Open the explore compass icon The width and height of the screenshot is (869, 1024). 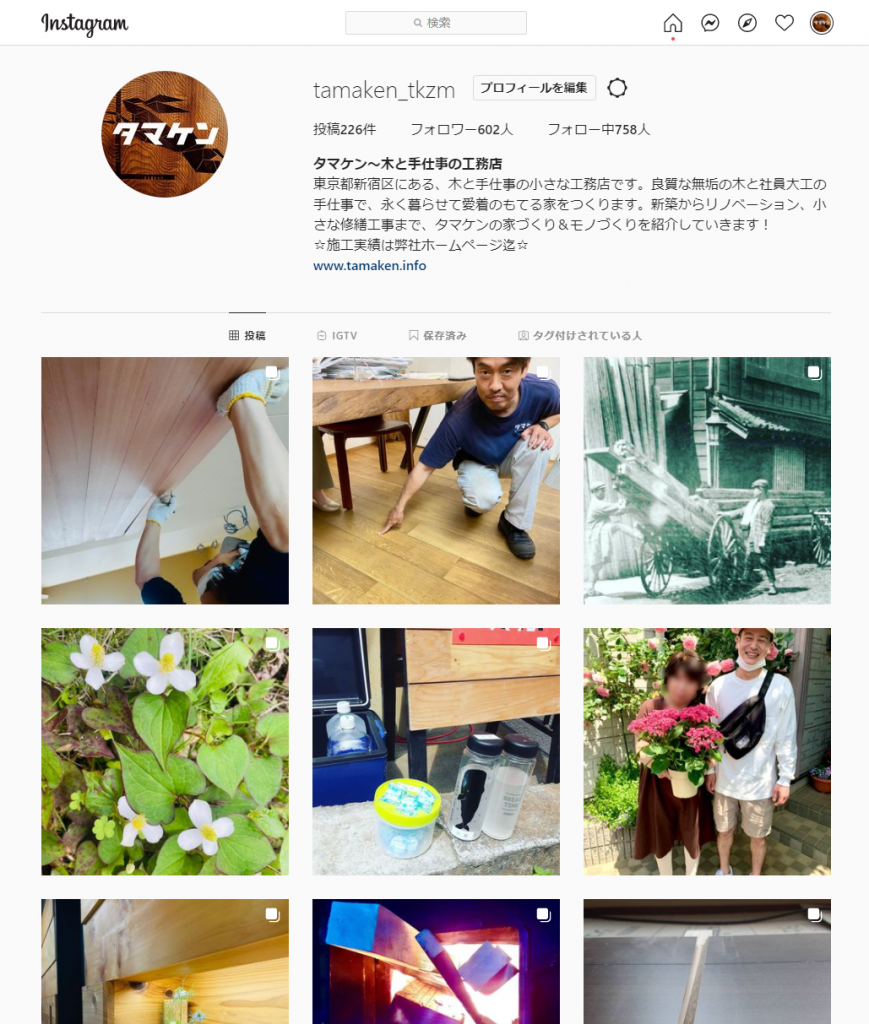[x=747, y=23]
